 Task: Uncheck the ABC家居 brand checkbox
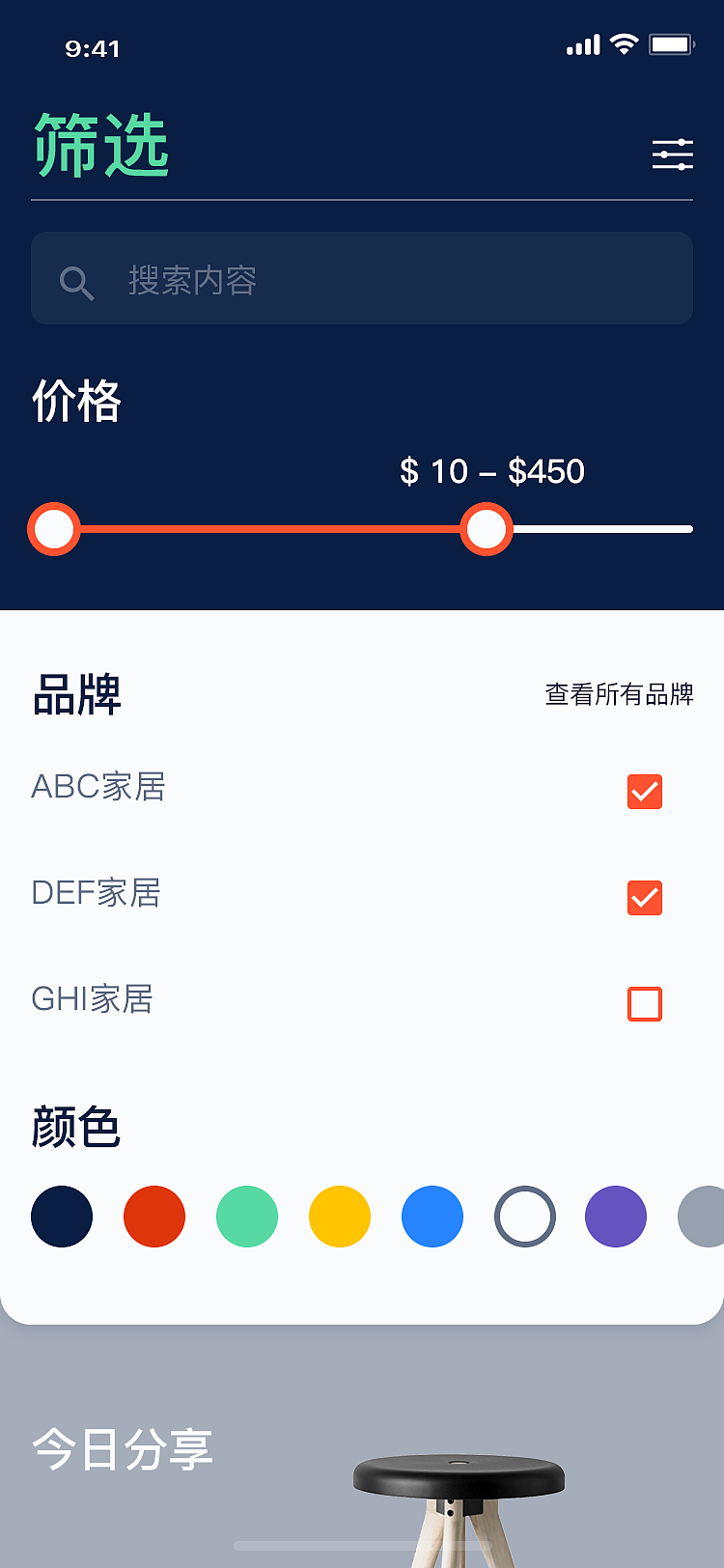644,792
